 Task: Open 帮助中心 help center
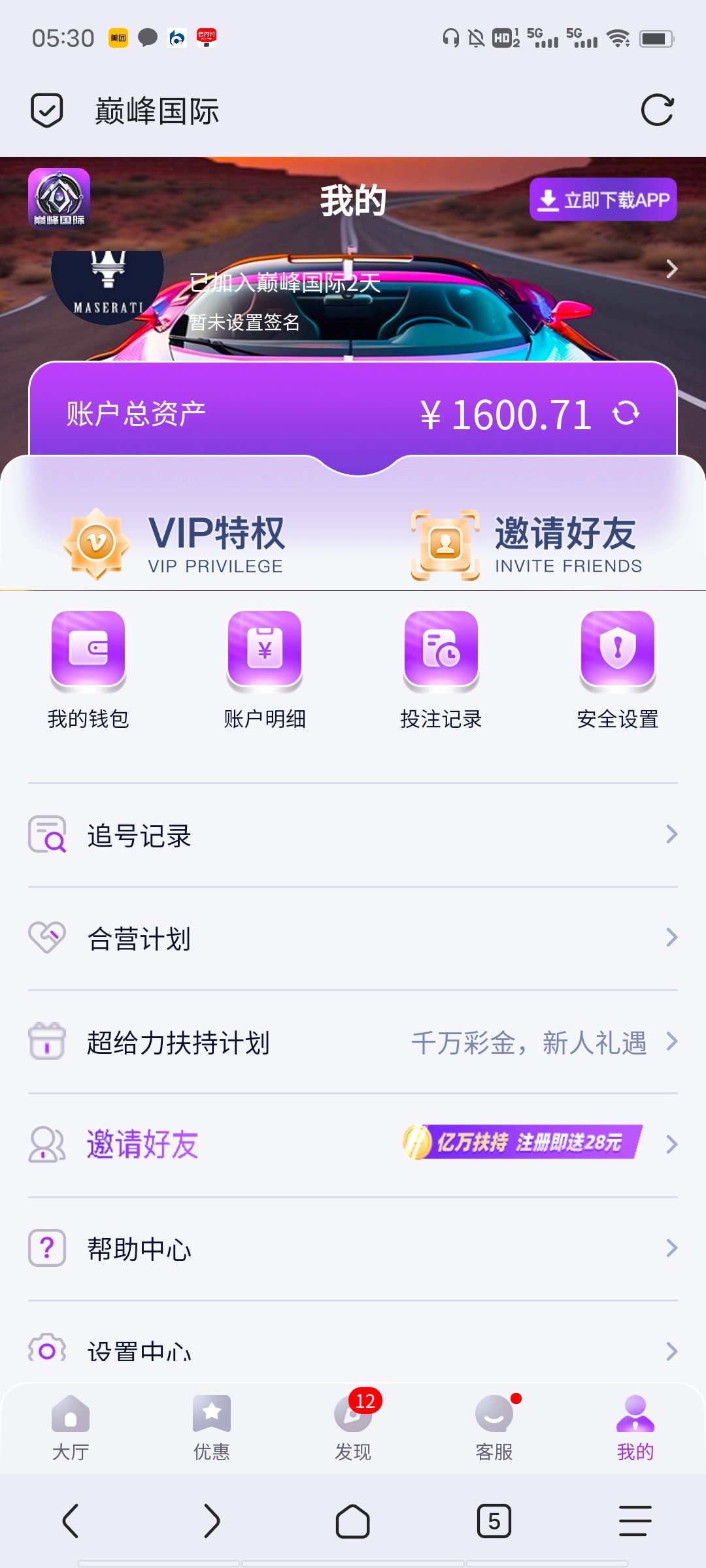point(353,1248)
